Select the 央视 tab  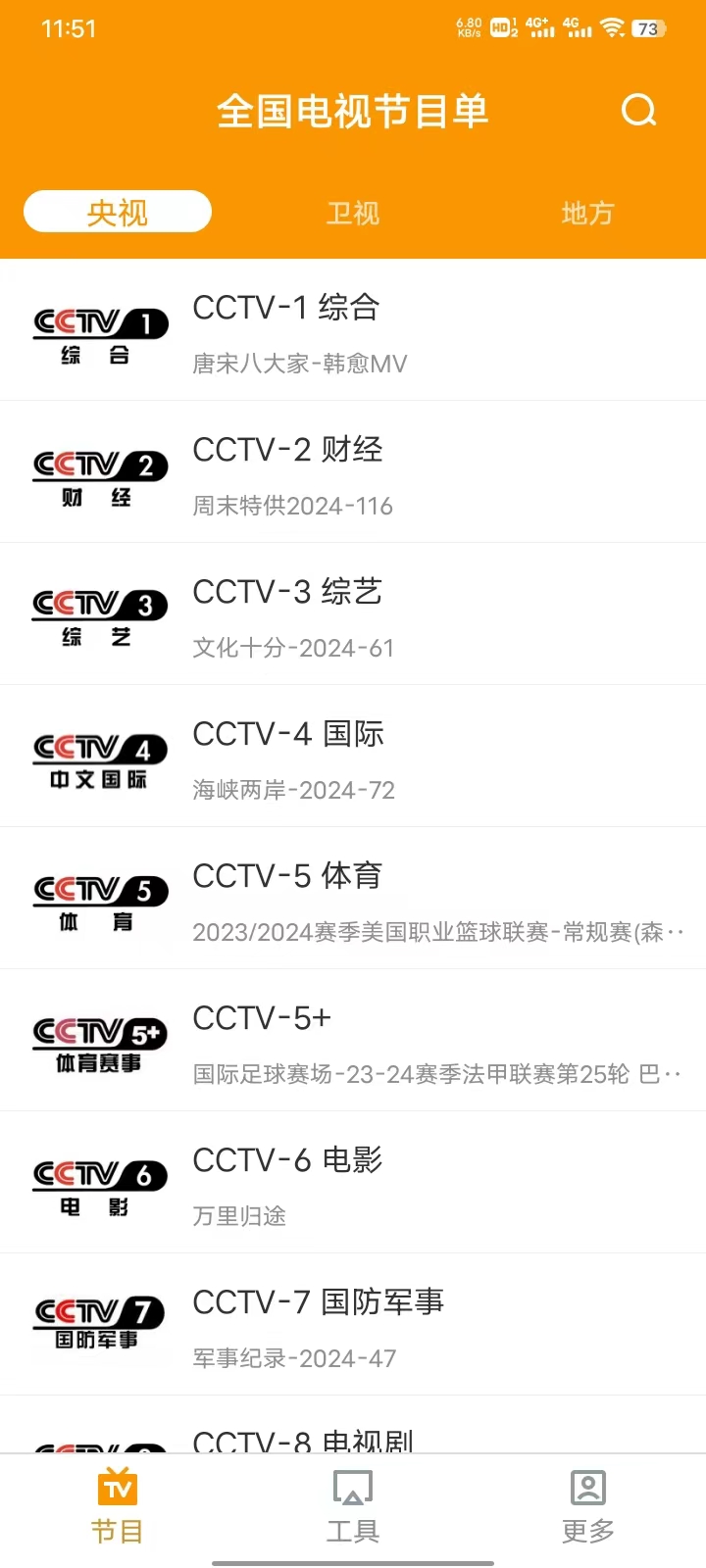pyautogui.click(x=117, y=211)
